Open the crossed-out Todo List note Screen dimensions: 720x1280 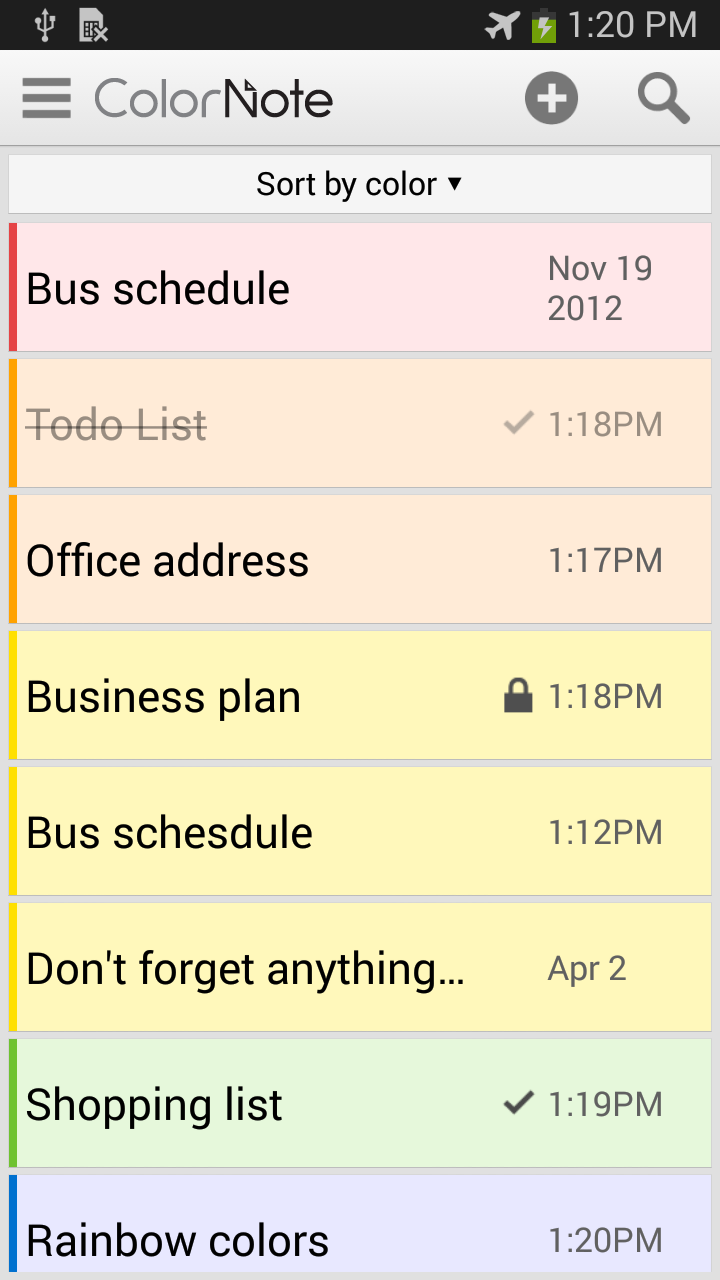pyautogui.click(x=360, y=424)
